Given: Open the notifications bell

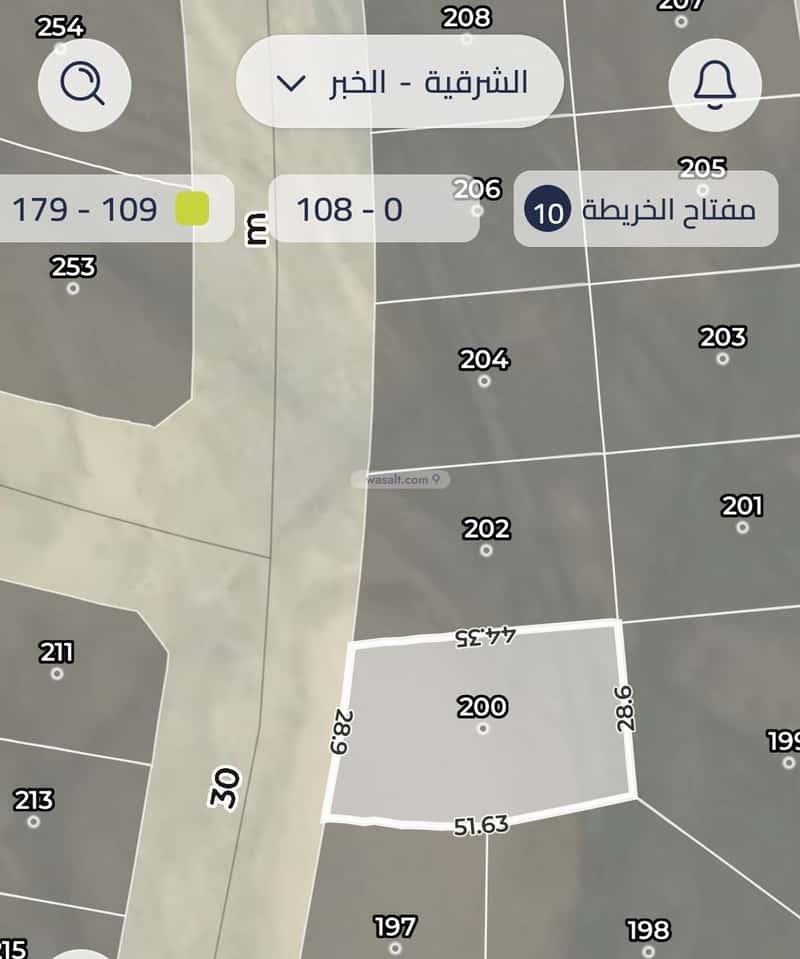Looking at the screenshot, I should pos(714,83).
